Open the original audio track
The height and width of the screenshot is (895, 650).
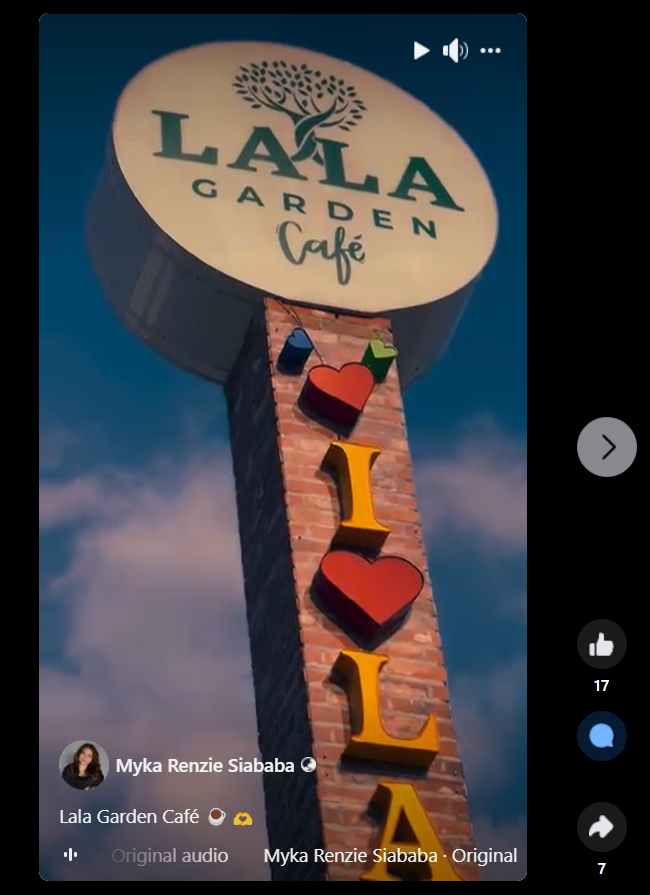click(169, 856)
